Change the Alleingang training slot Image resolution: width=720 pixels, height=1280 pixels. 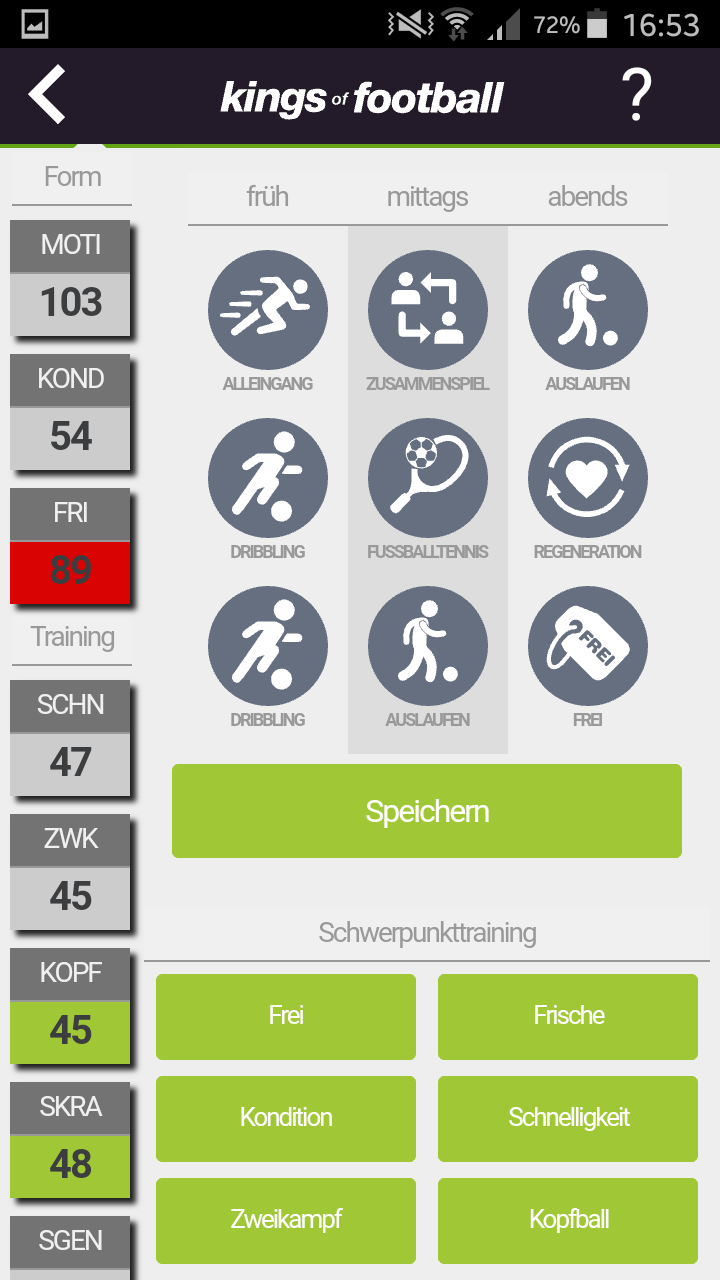point(267,310)
